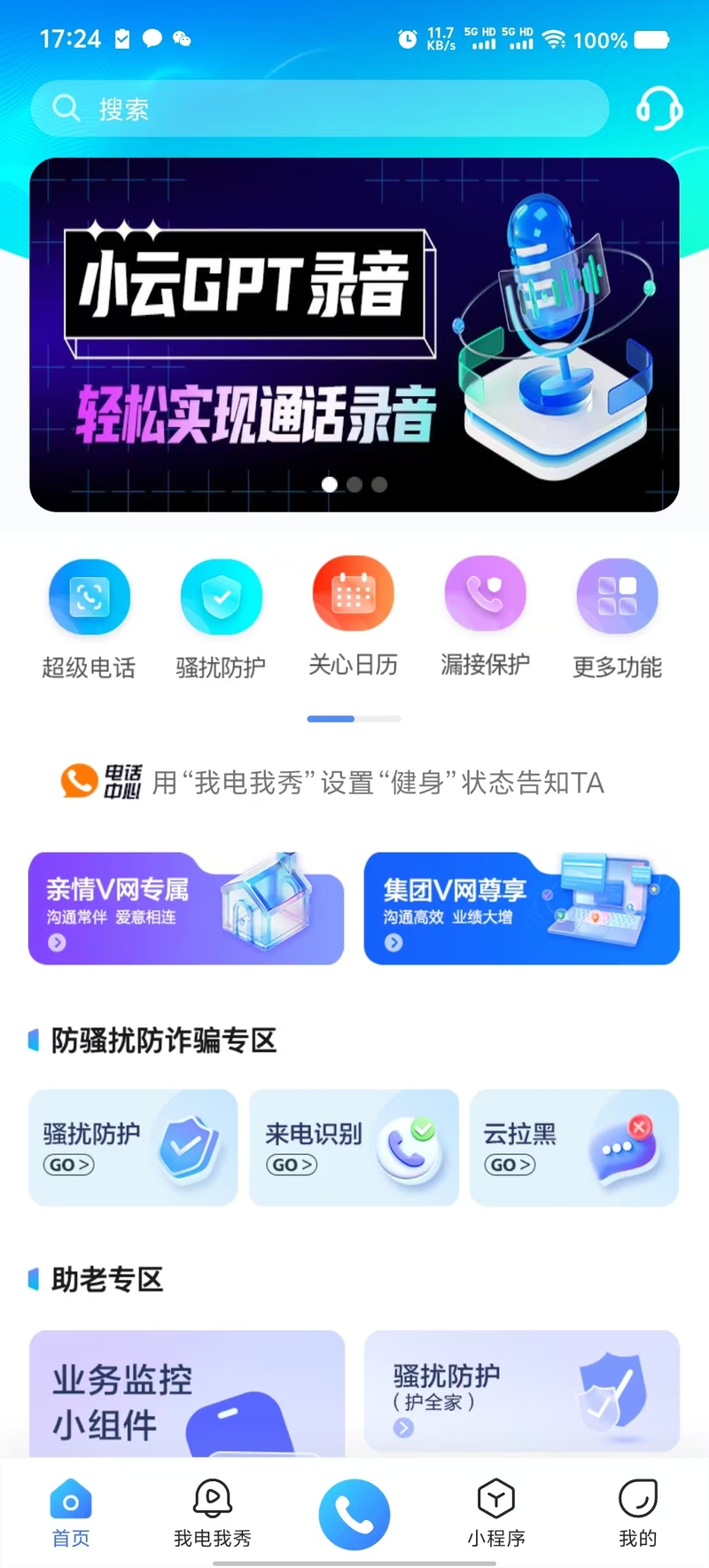709x1568 pixels.
Task: Open customer service headset icon
Action: pyautogui.click(x=658, y=109)
